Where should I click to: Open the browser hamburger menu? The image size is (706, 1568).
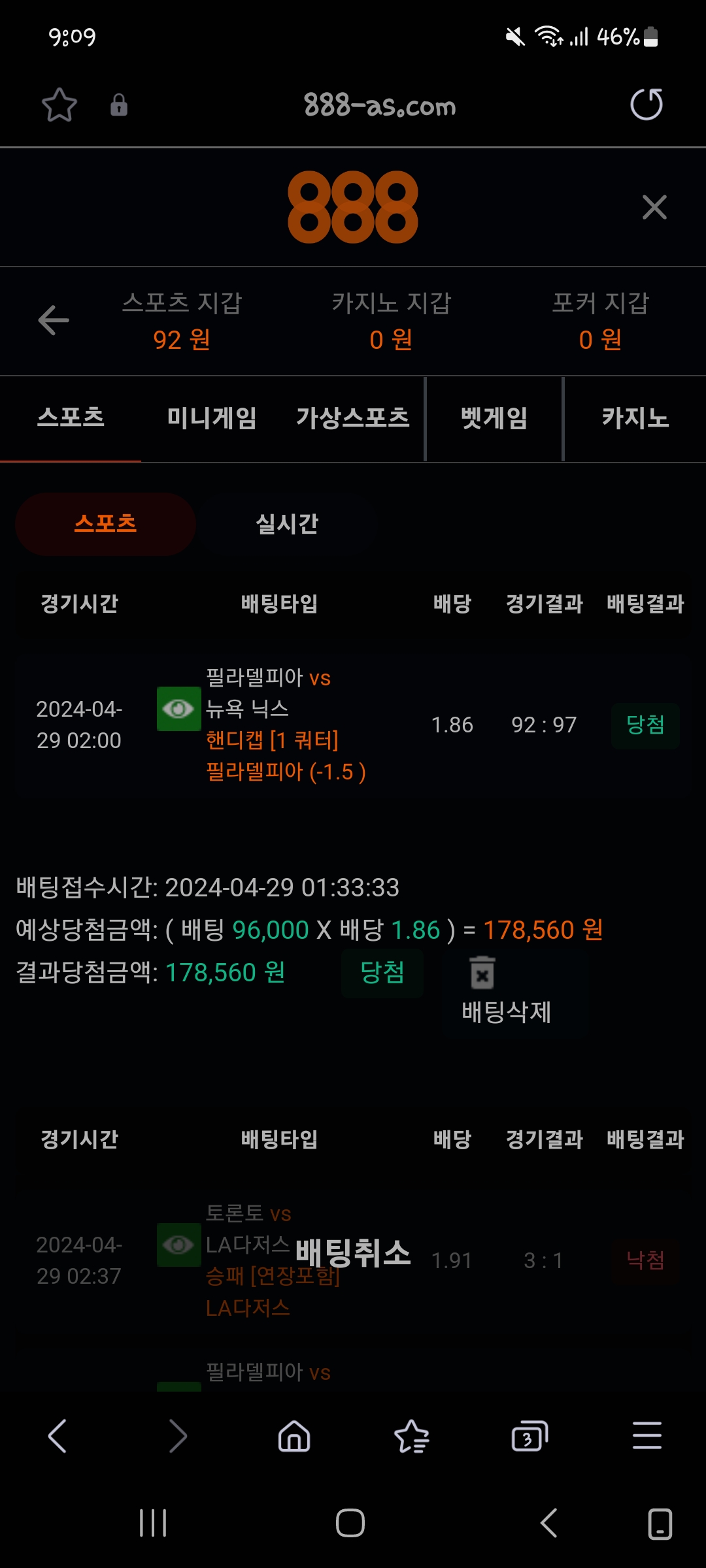point(647,1435)
